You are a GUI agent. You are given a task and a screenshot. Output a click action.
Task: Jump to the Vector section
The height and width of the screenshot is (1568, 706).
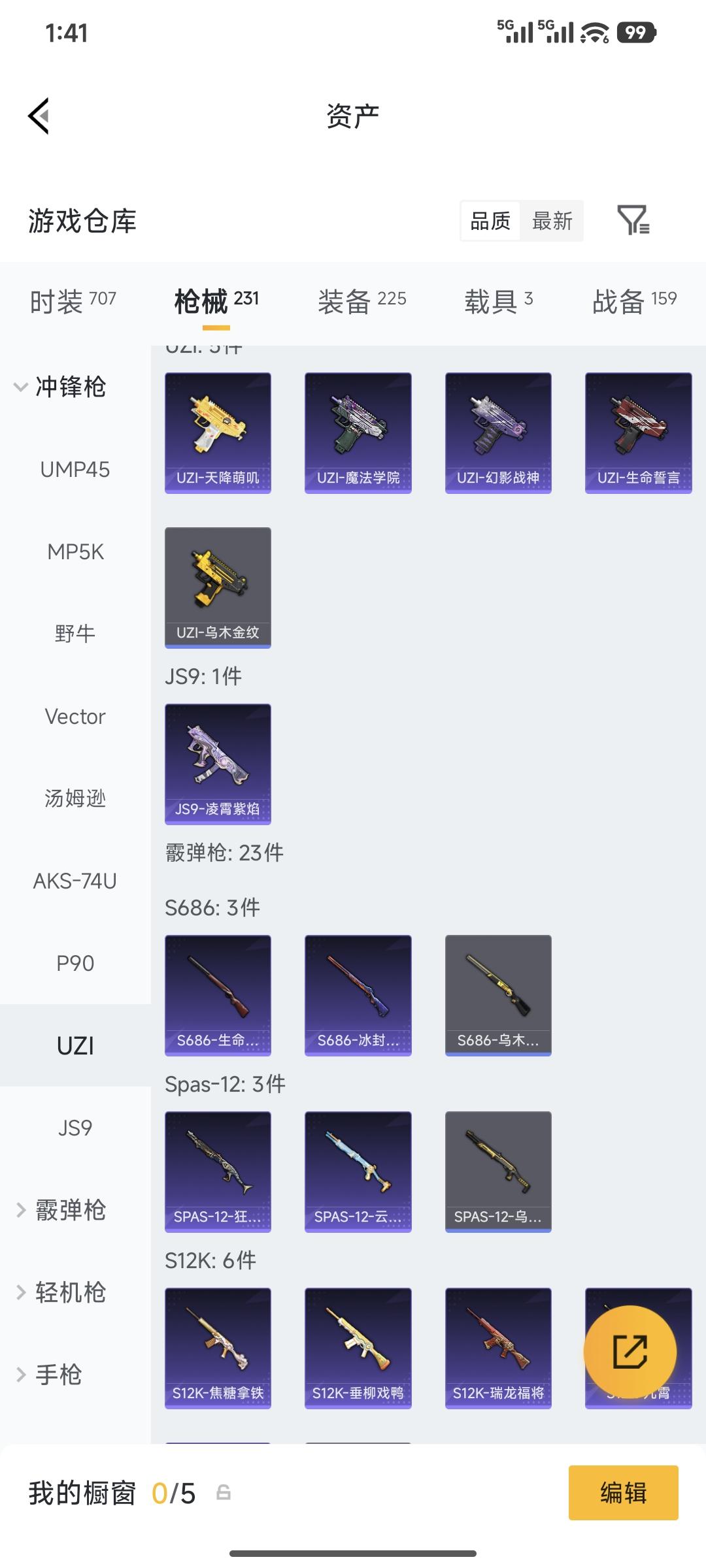(75, 716)
